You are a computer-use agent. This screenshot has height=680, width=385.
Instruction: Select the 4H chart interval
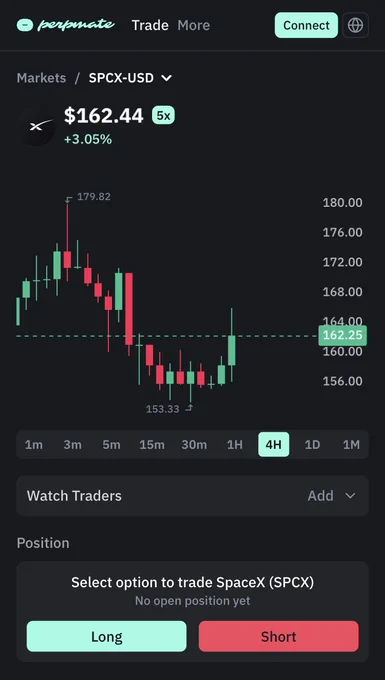(274, 445)
